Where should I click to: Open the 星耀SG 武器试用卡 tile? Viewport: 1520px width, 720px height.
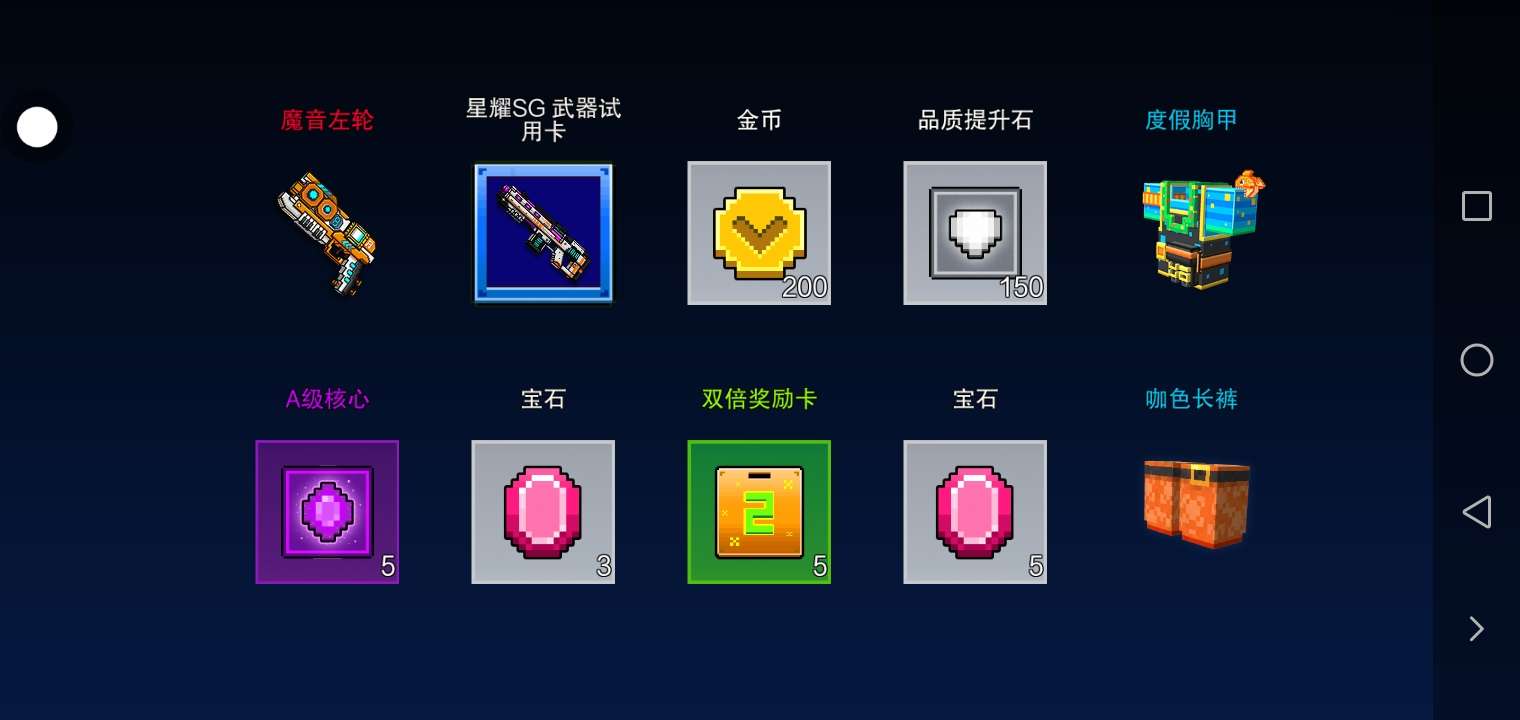point(543,233)
